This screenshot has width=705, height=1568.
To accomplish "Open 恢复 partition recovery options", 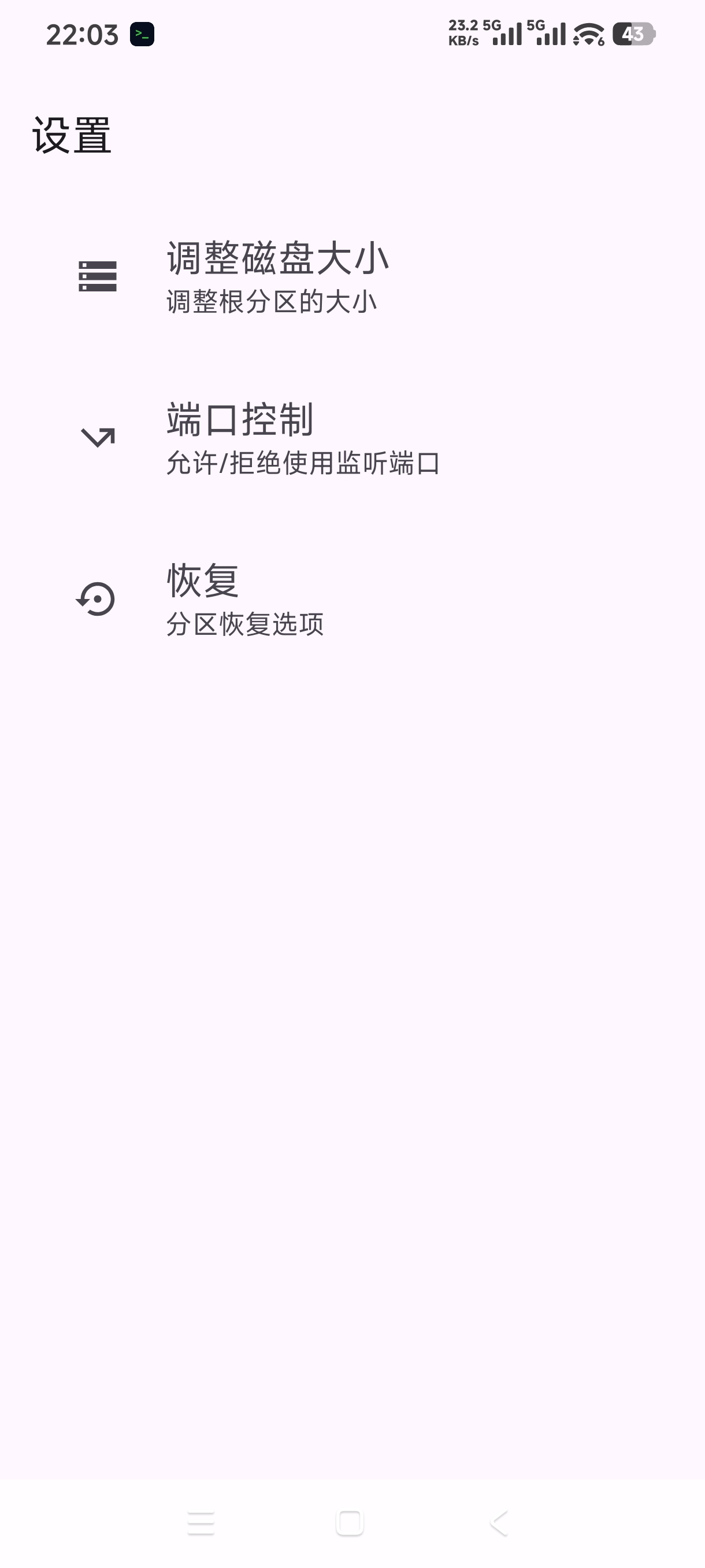I will [244, 599].
